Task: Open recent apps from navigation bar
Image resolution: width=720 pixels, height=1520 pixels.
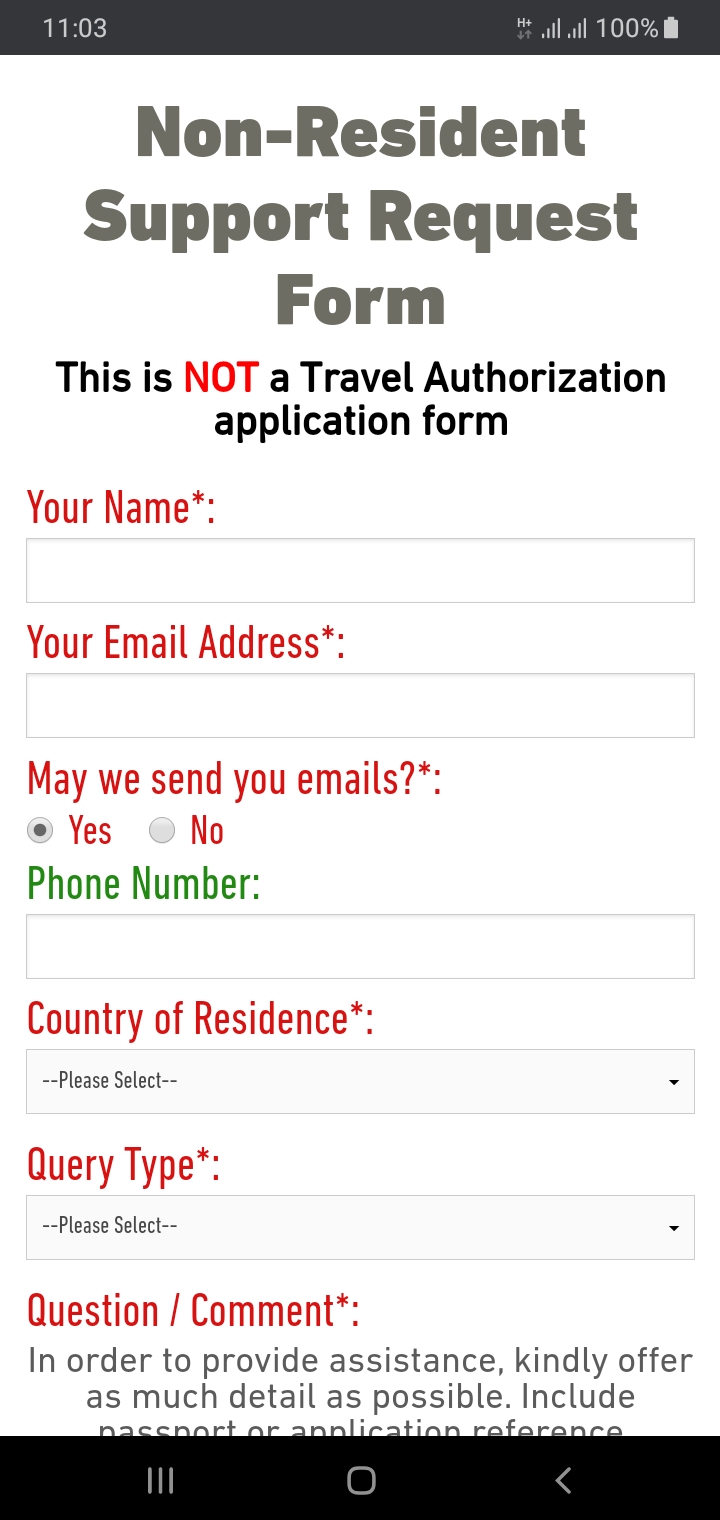Action: pos(160,1480)
